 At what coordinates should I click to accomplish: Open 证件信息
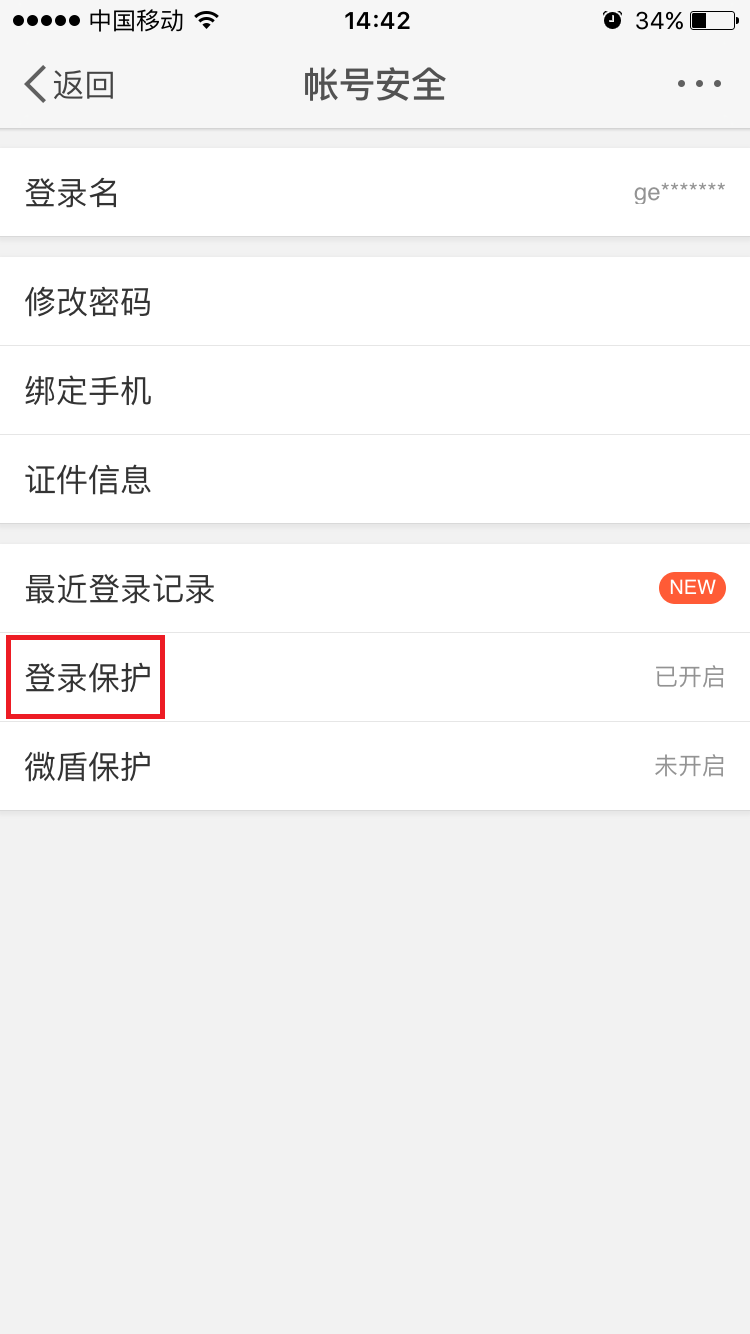pyautogui.click(x=375, y=479)
